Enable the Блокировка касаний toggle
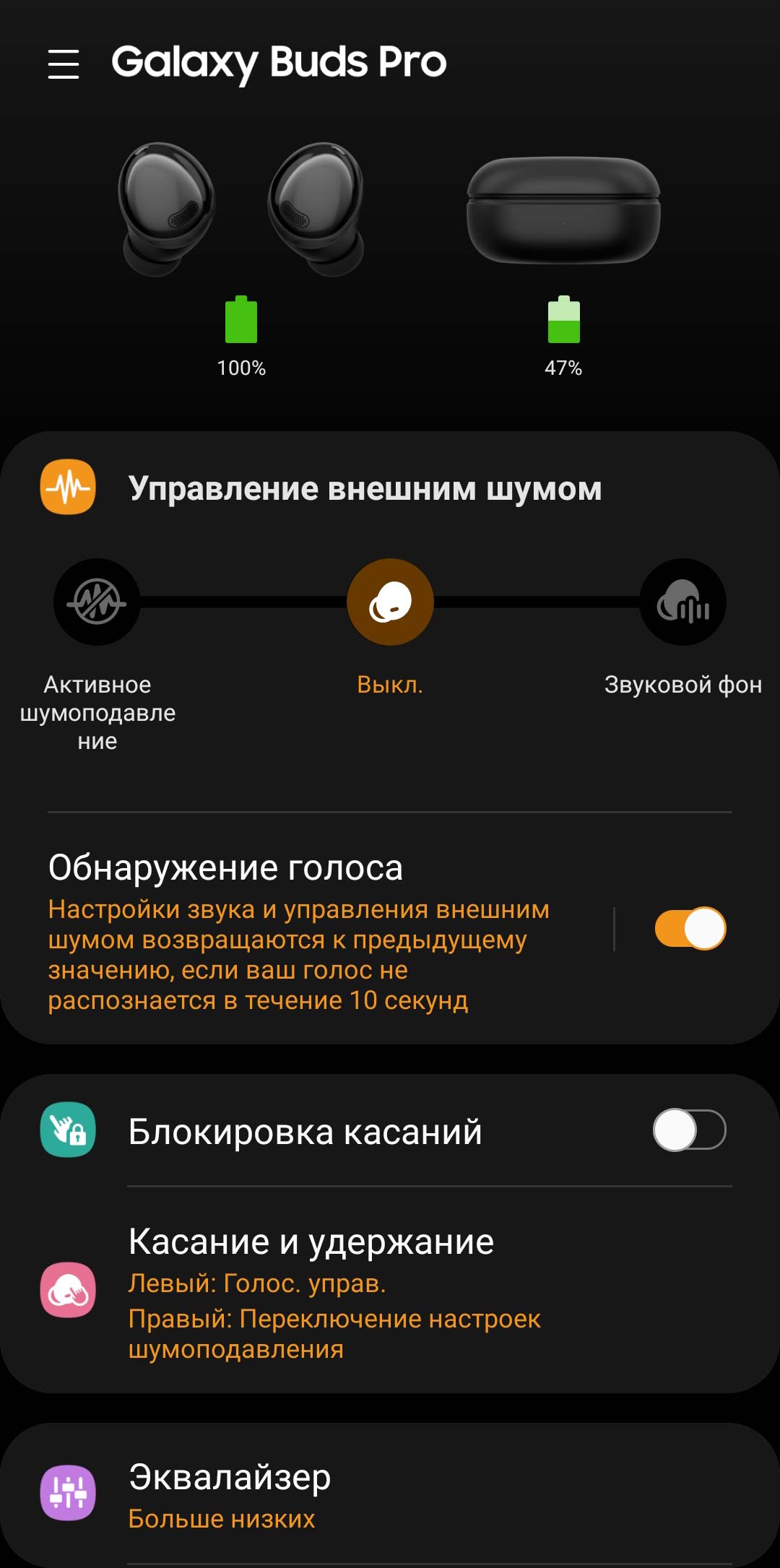The width and height of the screenshot is (780, 1568). [x=690, y=1130]
